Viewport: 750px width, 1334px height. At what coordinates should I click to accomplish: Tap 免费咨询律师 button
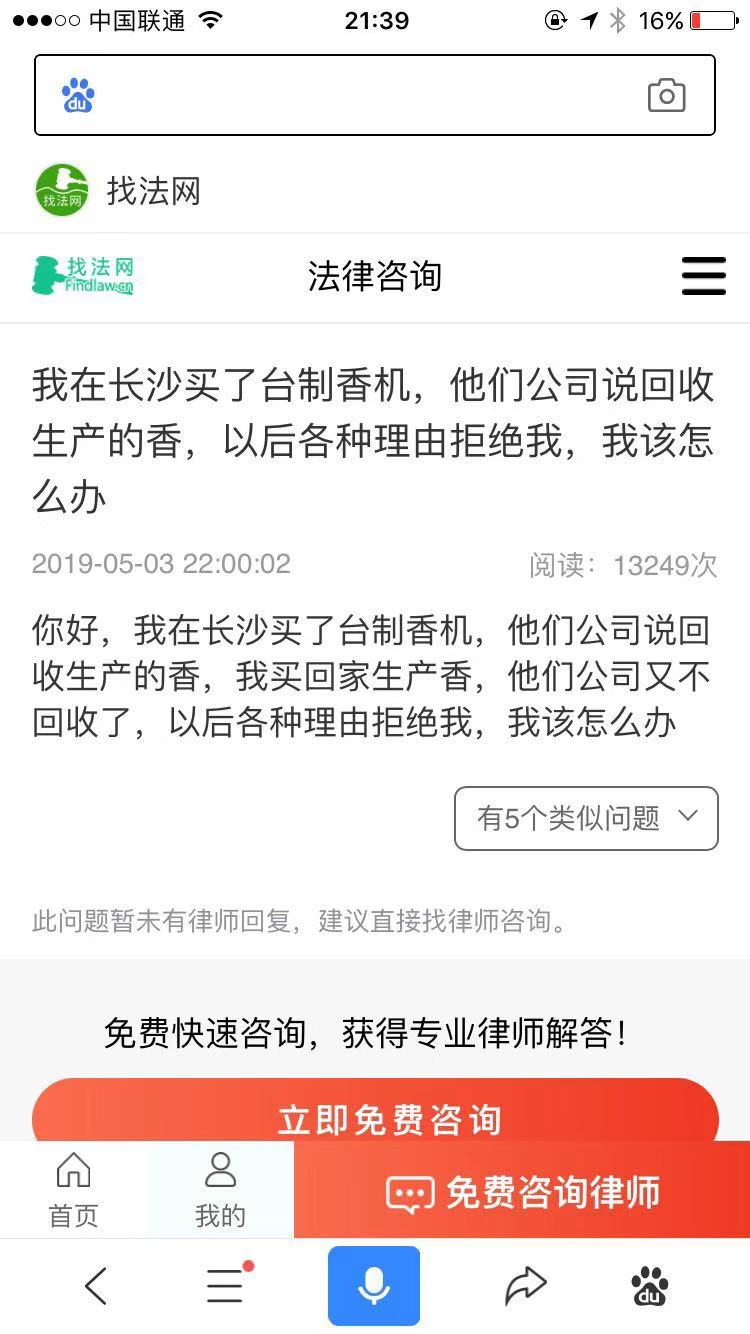[x=524, y=1192]
